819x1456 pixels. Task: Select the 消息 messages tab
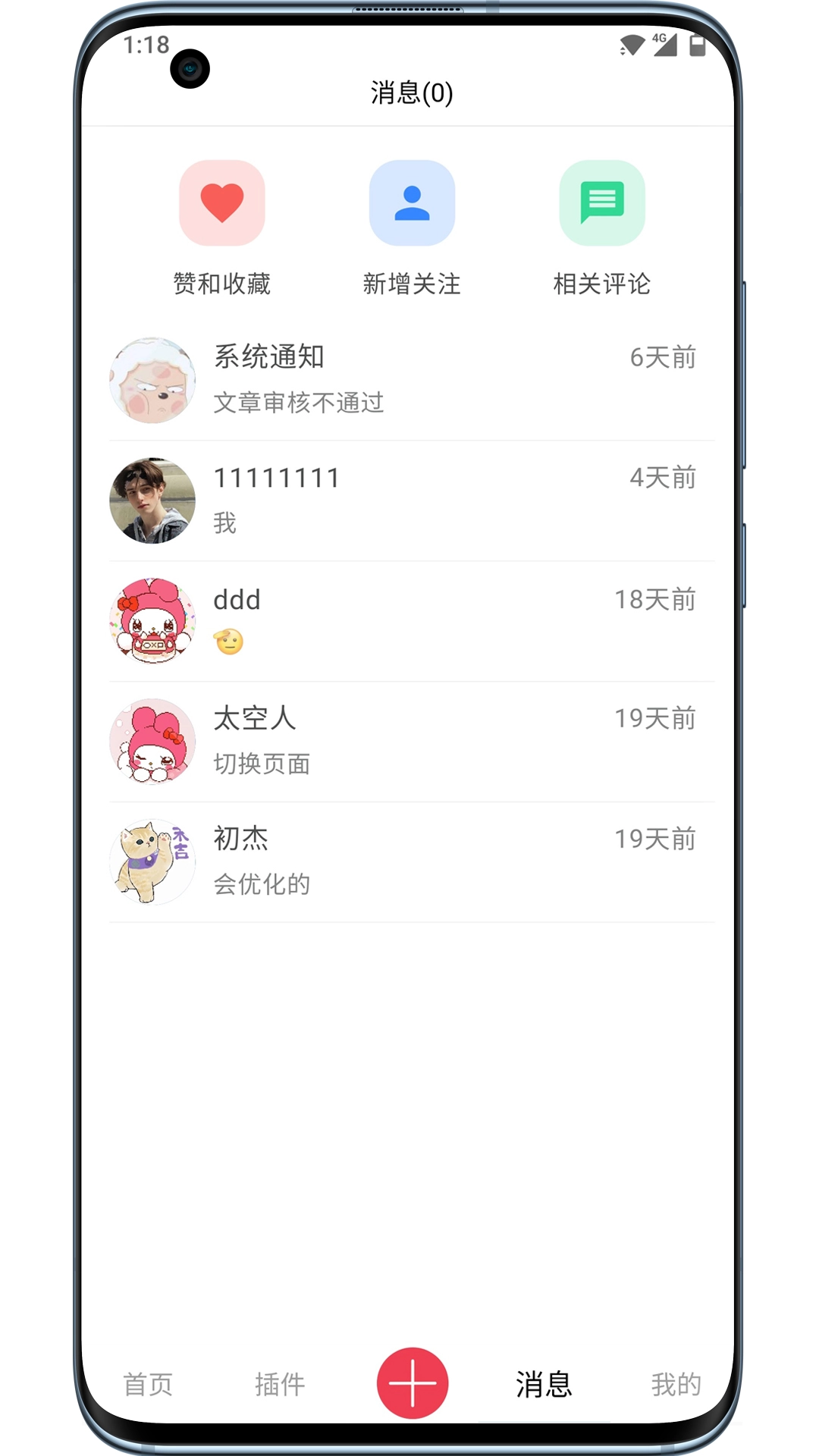(x=543, y=1383)
